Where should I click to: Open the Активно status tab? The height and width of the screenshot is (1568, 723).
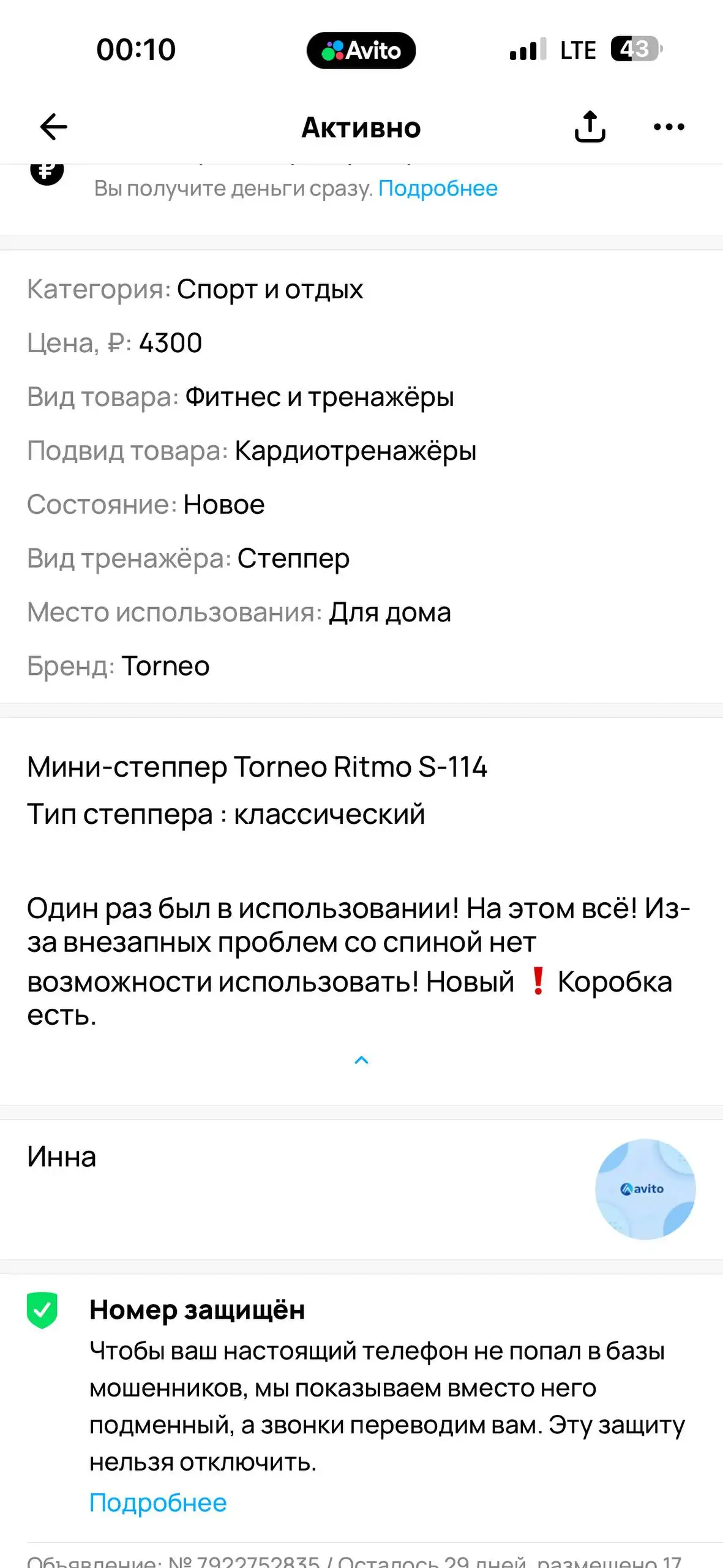pyautogui.click(x=361, y=127)
